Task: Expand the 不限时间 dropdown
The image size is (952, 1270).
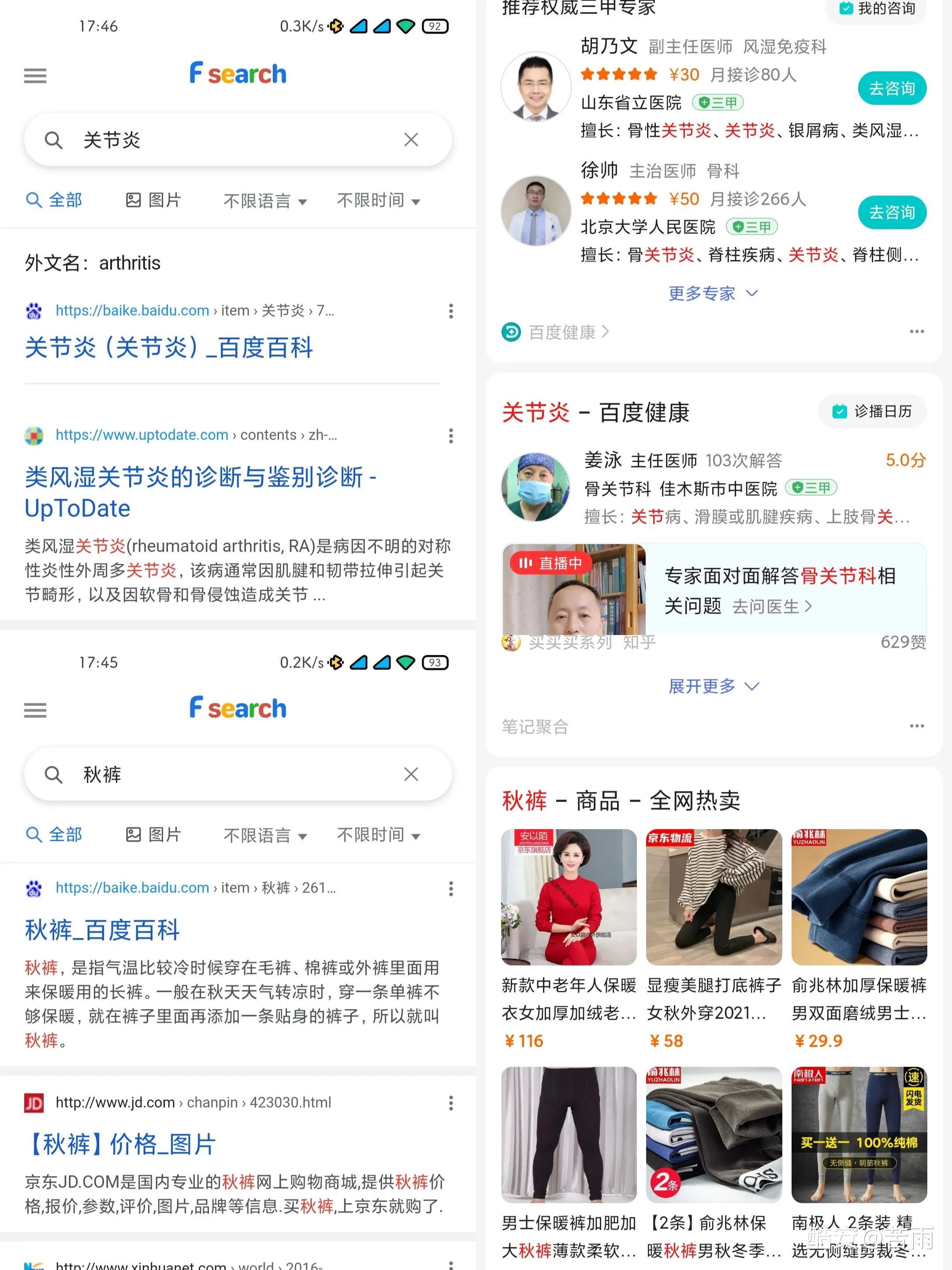Action: (x=379, y=200)
